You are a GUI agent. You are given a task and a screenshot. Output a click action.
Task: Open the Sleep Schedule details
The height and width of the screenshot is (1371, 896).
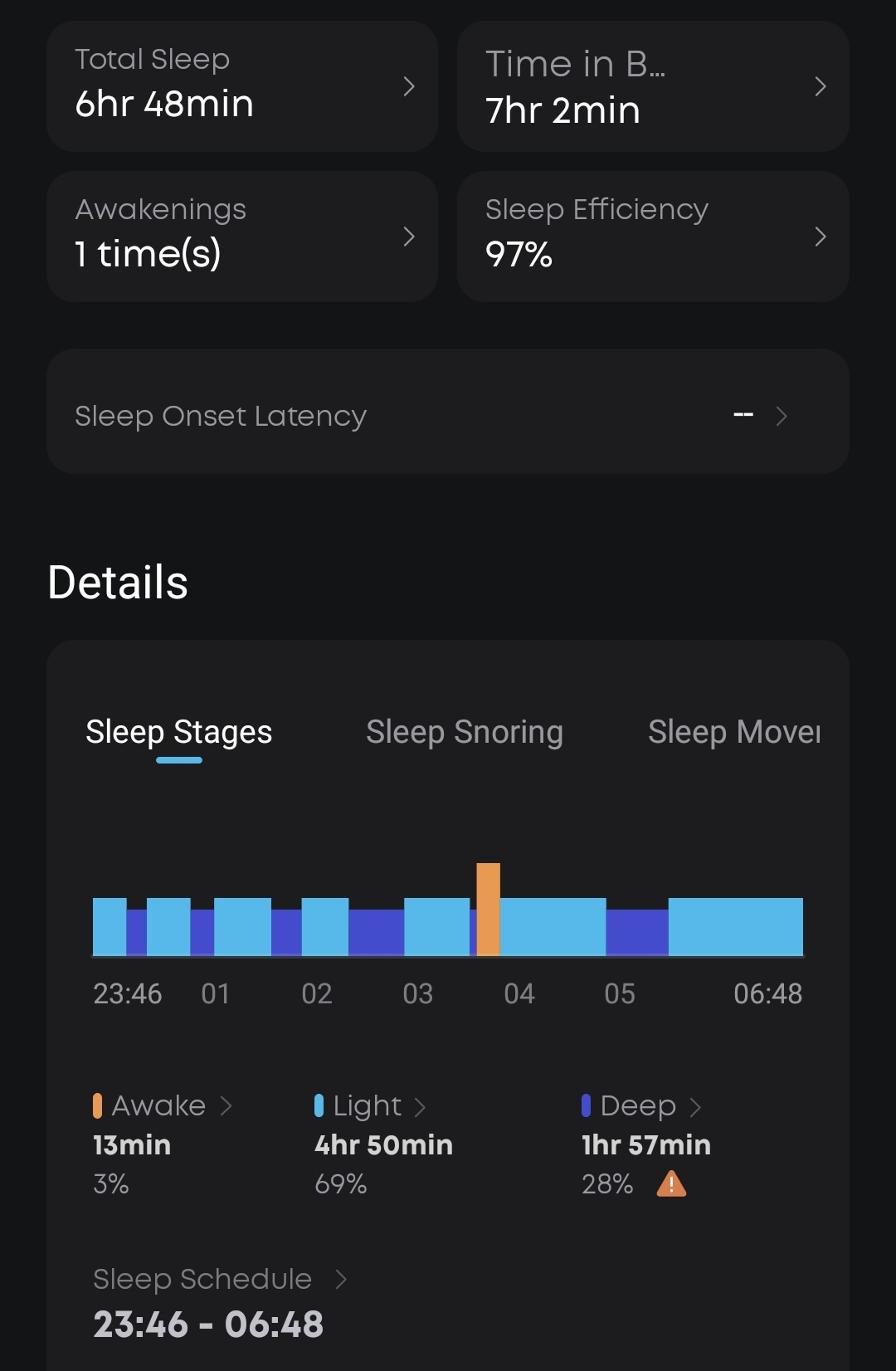pos(219,1279)
